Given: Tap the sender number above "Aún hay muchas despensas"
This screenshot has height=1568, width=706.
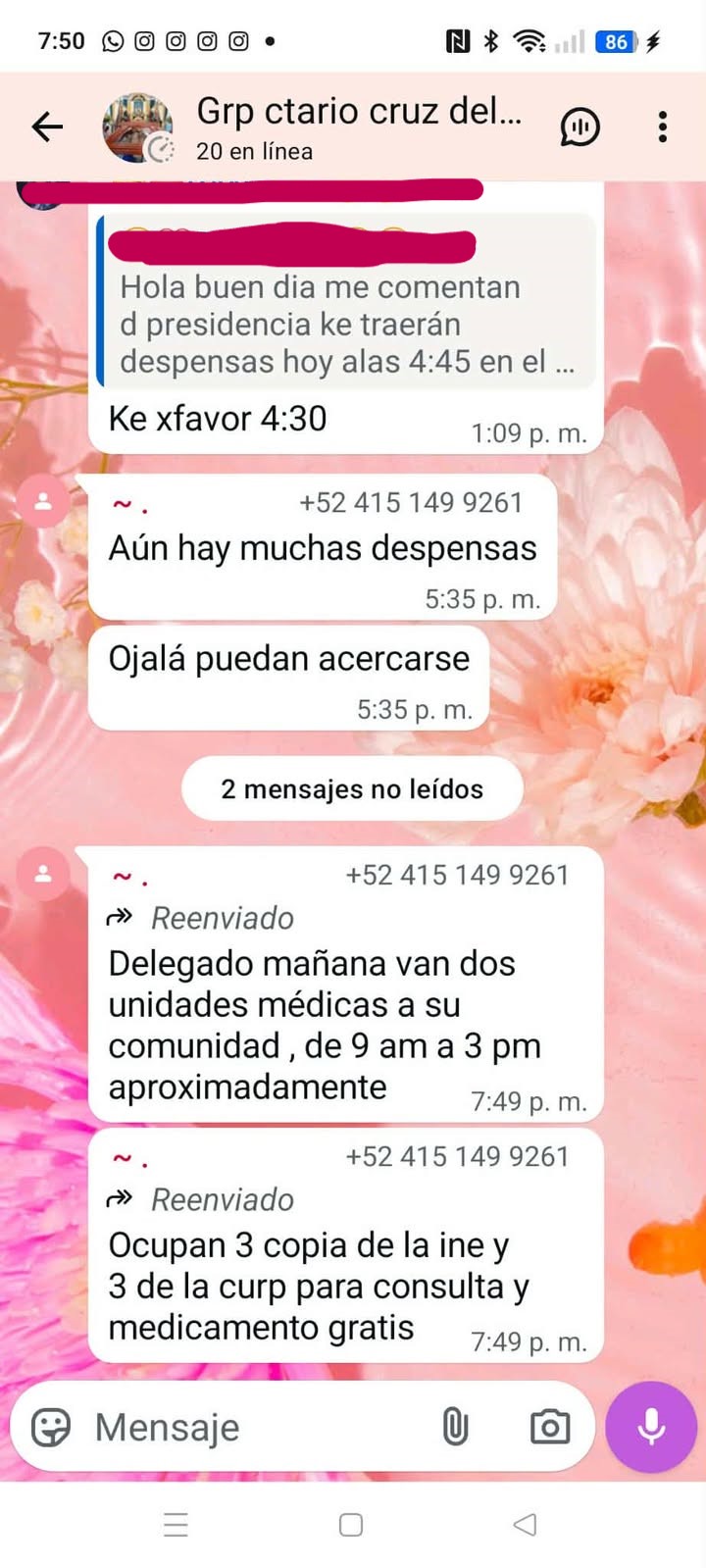Looking at the screenshot, I should click(410, 503).
